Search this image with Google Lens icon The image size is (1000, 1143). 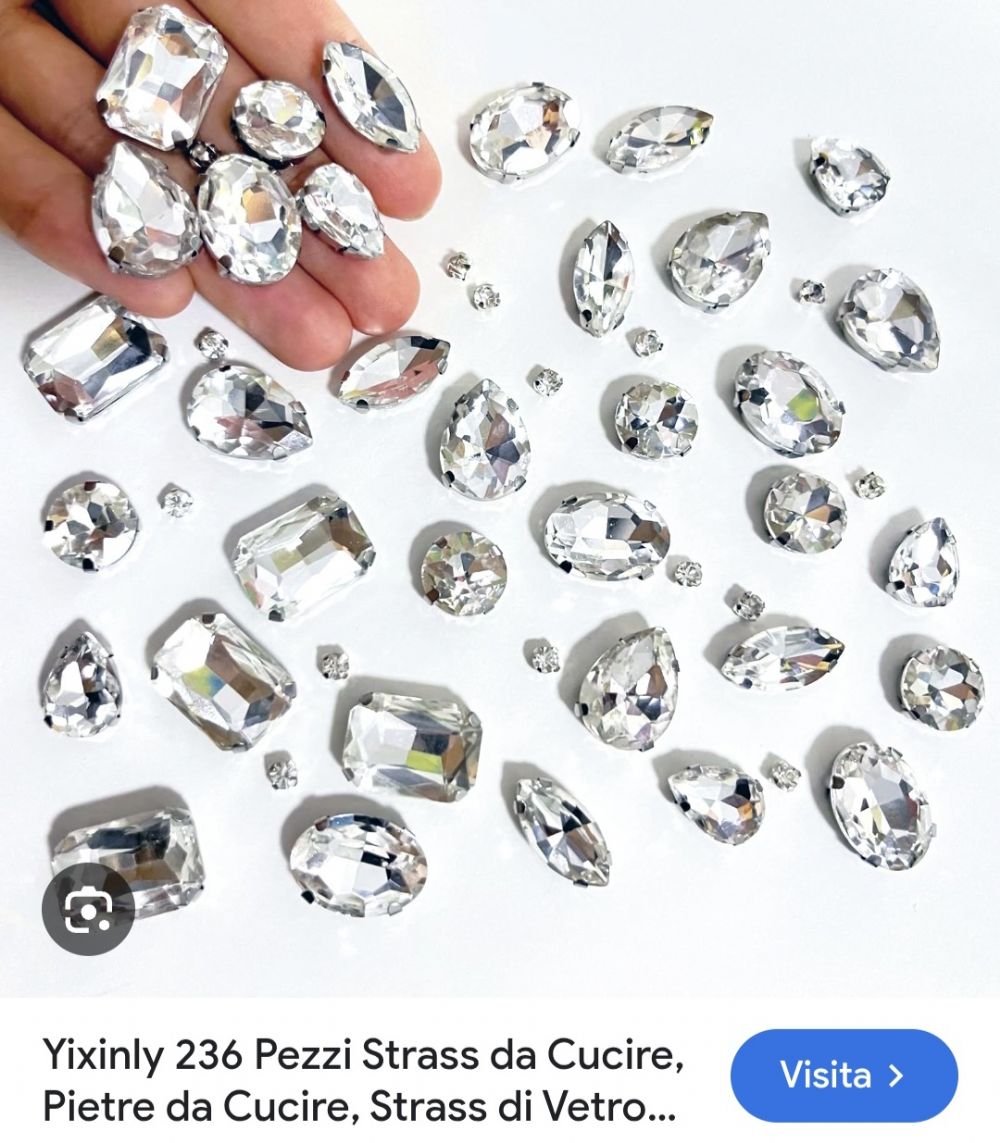pos(88,908)
